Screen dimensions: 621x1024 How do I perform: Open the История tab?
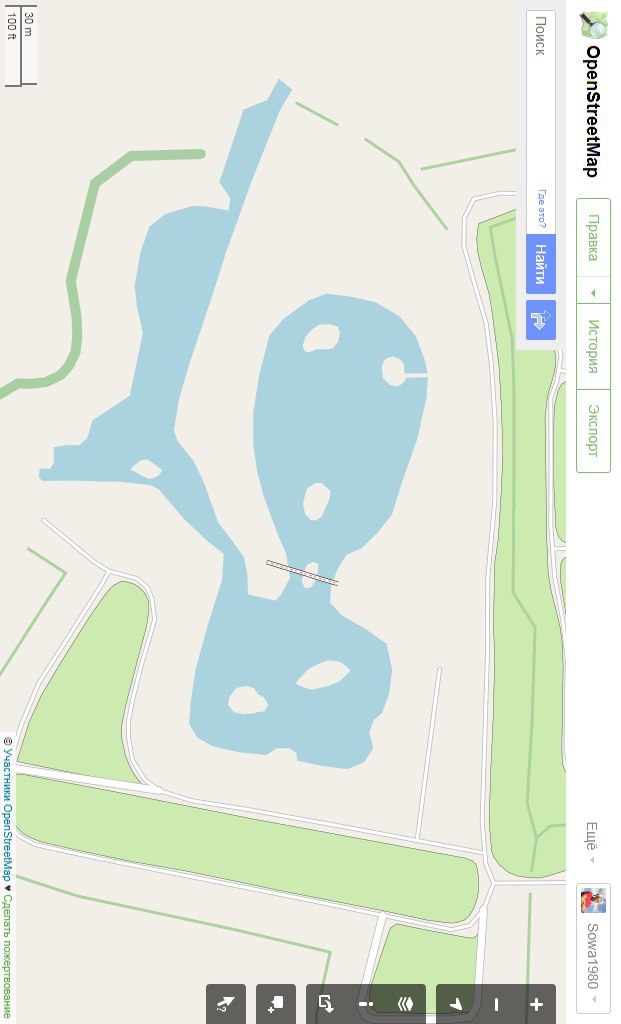coord(593,346)
